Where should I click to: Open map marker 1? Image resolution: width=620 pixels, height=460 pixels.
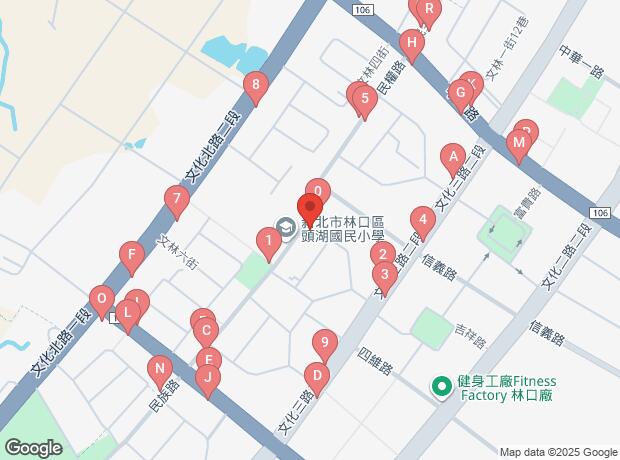point(267,240)
